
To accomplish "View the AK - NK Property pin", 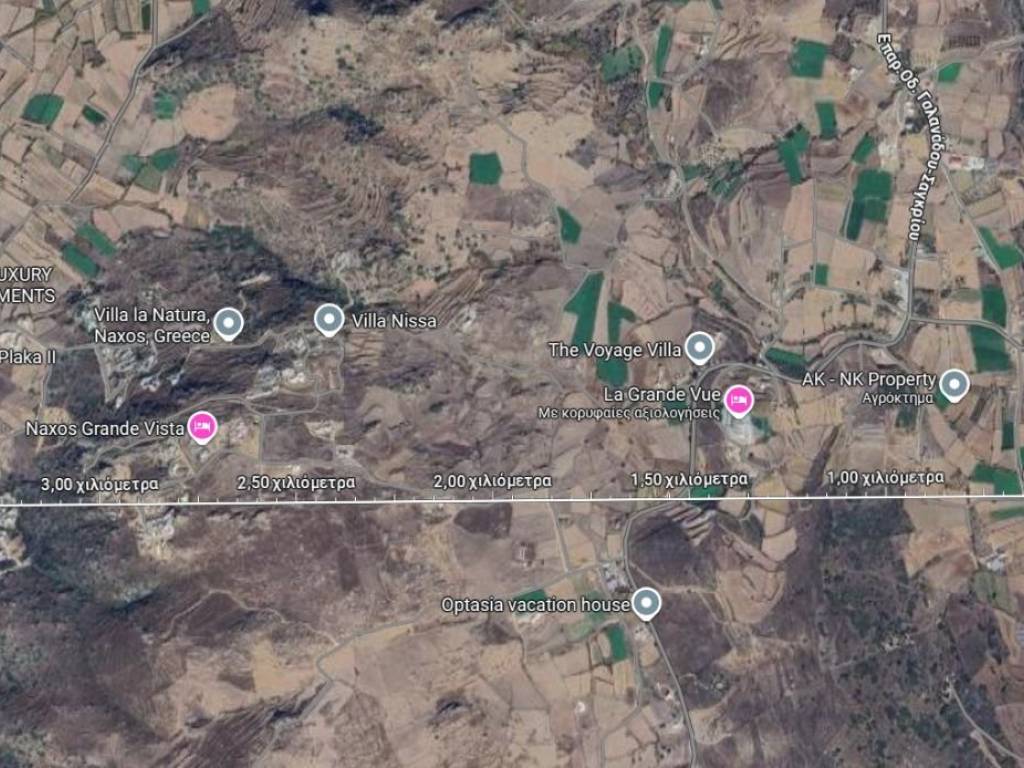I will tap(955, 383).
